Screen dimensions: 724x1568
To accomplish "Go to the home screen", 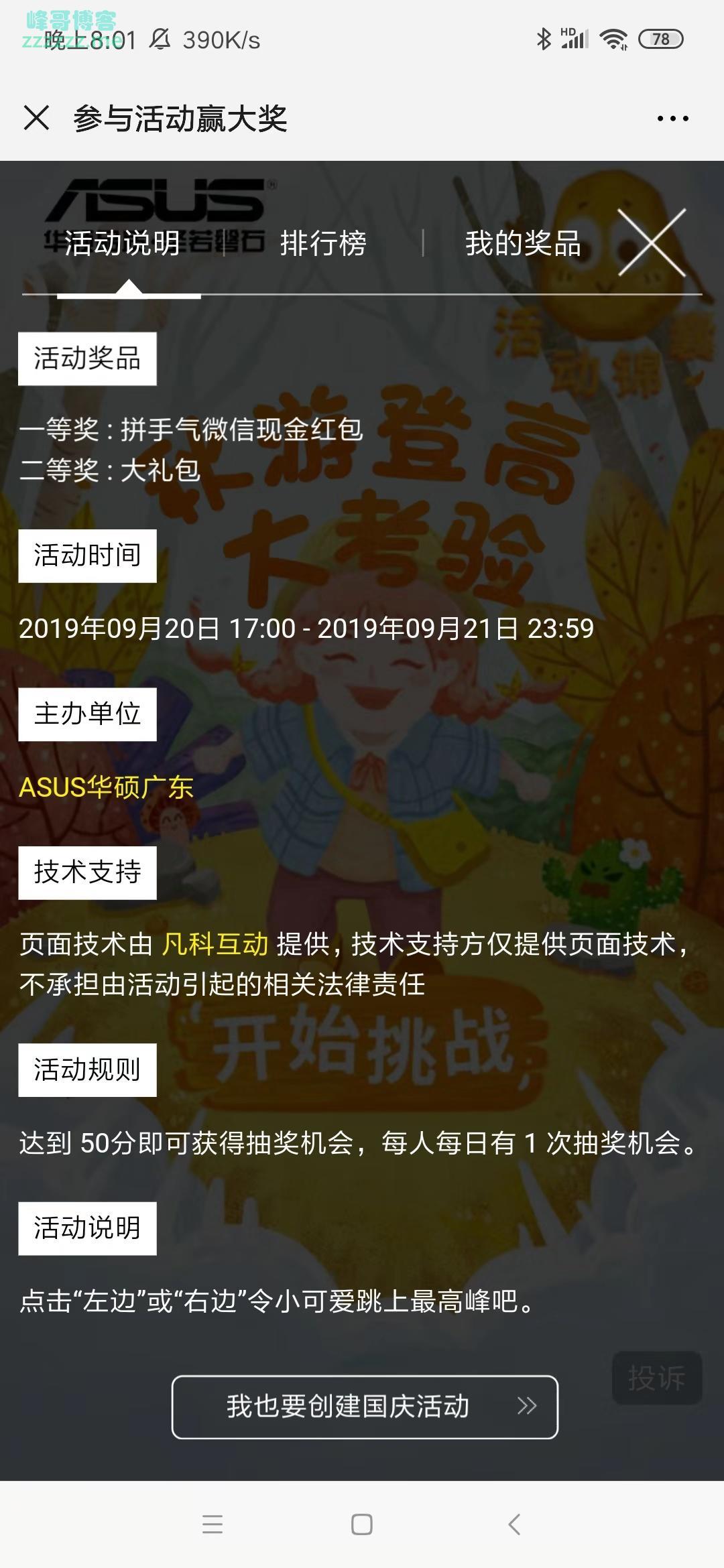I will tap(362, 1524).
